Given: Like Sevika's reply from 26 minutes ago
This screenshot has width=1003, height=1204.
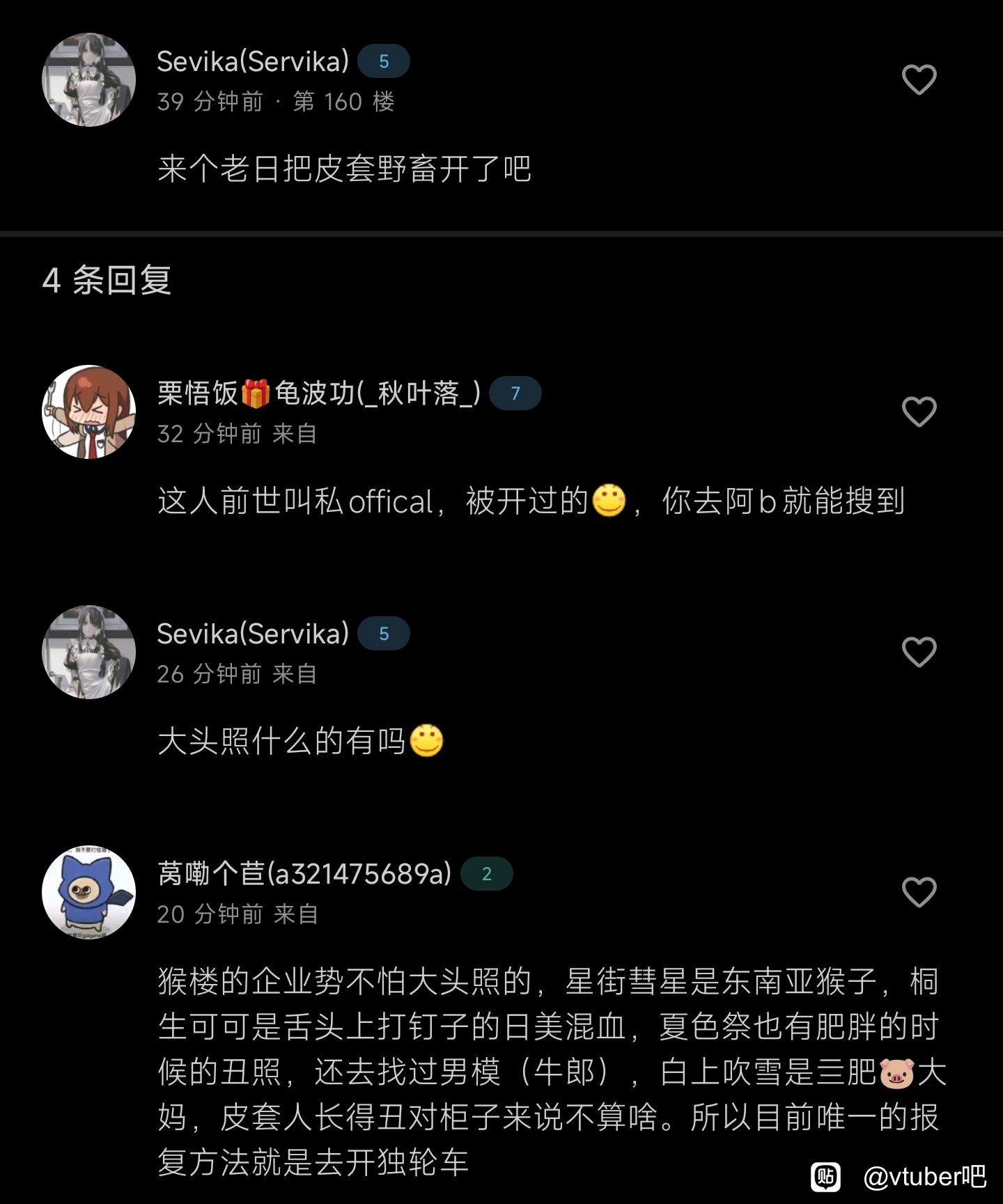Looking at the screenshot, I should 919,652.
